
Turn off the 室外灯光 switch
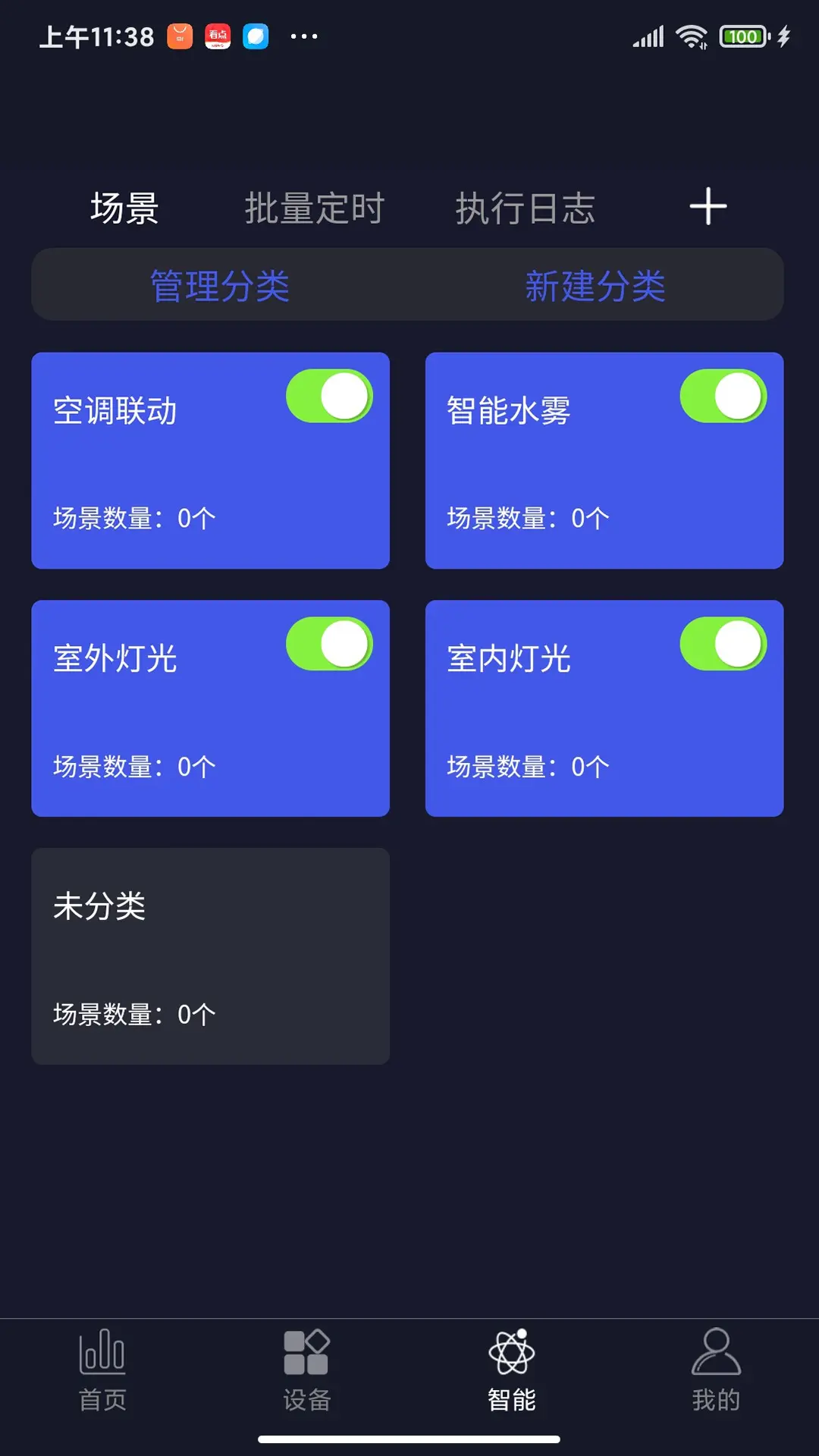pyautogui.click(x=329, y=644)
